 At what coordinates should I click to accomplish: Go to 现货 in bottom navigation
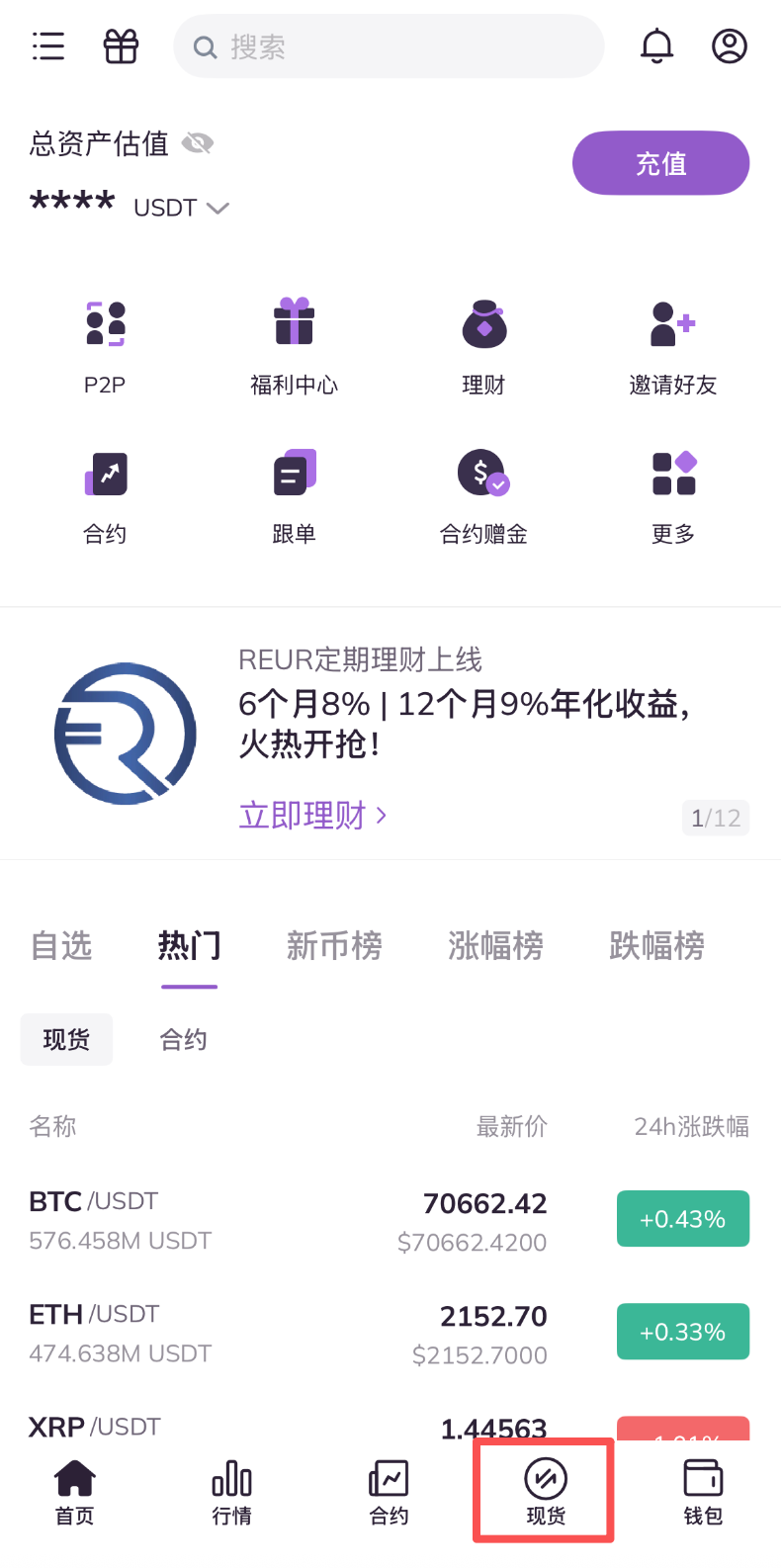pyautogui.click(x=545, y=1491)
